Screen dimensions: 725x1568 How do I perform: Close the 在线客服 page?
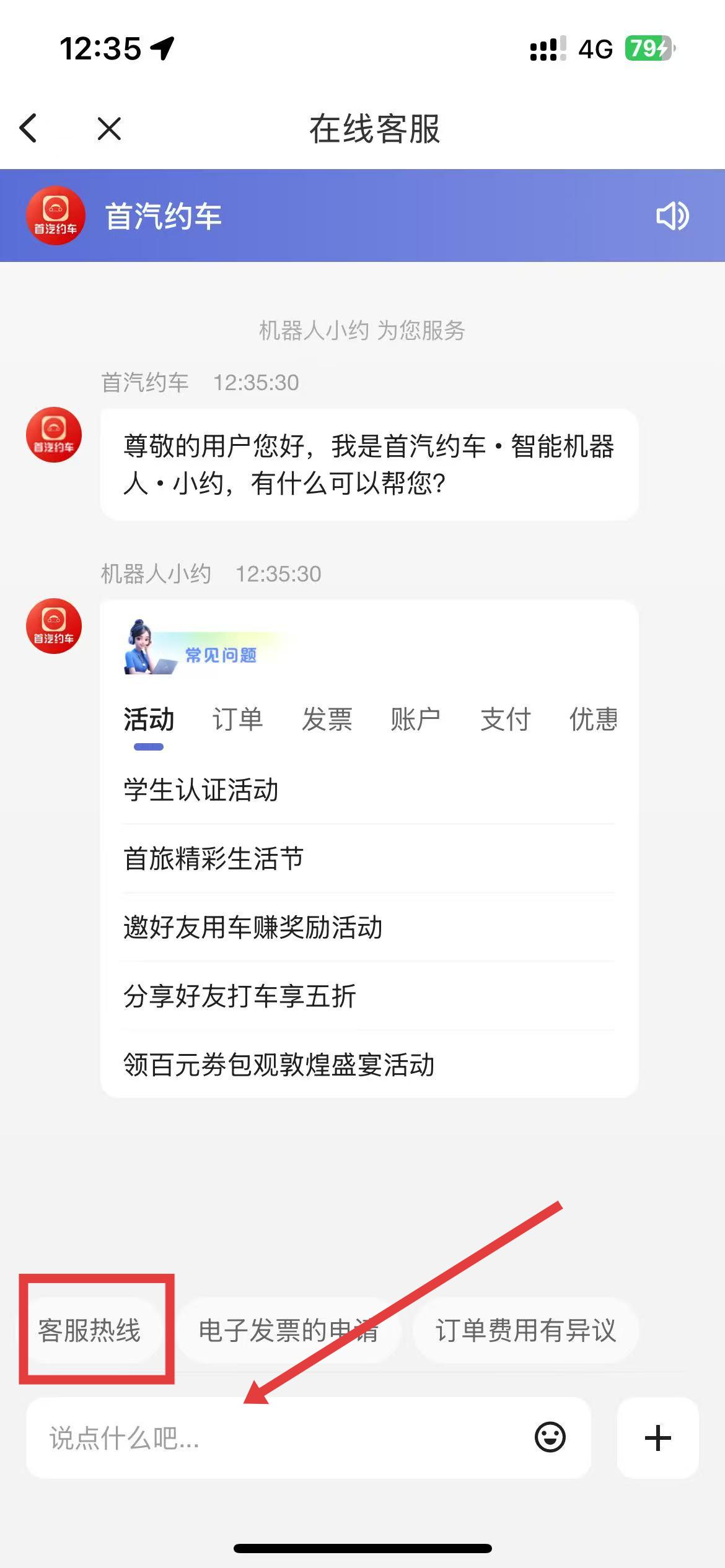[109, 129]
